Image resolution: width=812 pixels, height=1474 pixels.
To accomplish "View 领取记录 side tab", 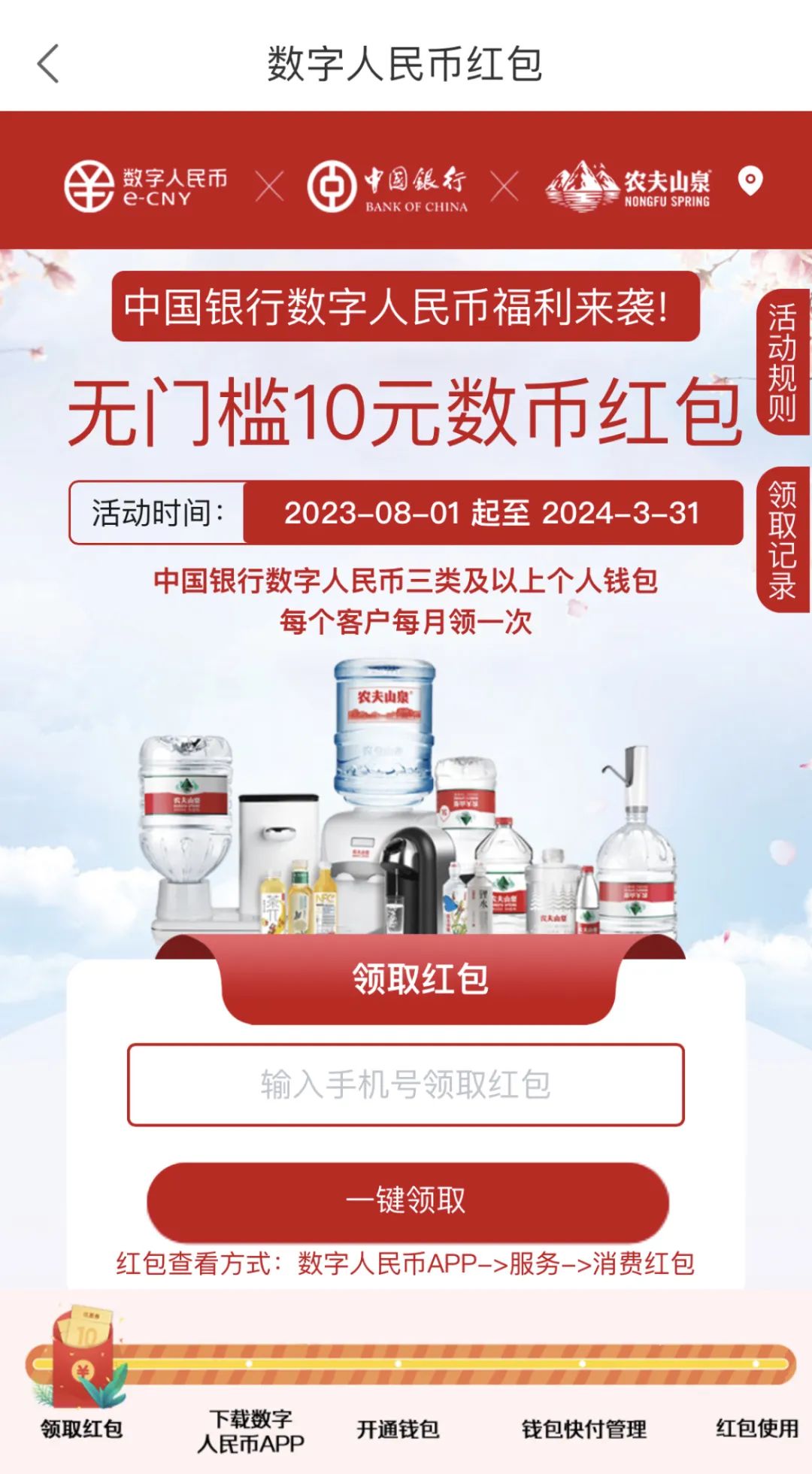I will point(783,539).
